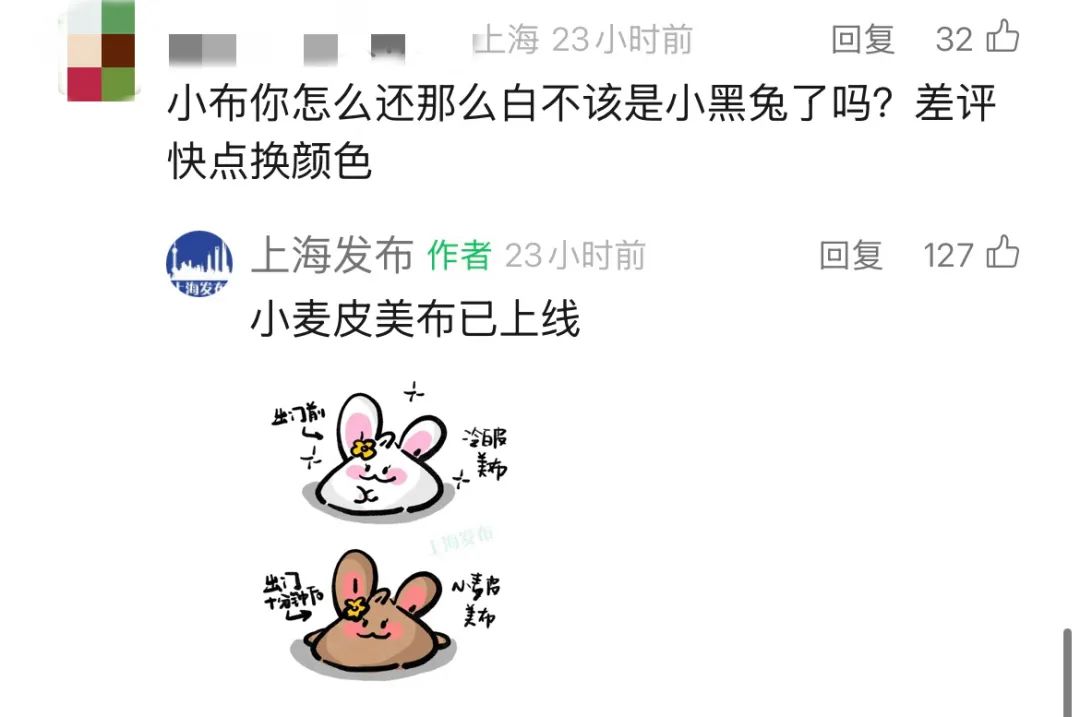The image size is (1080, 717).
Task: Reply to 上海发布's comment
Action: (x=850, y=255)
